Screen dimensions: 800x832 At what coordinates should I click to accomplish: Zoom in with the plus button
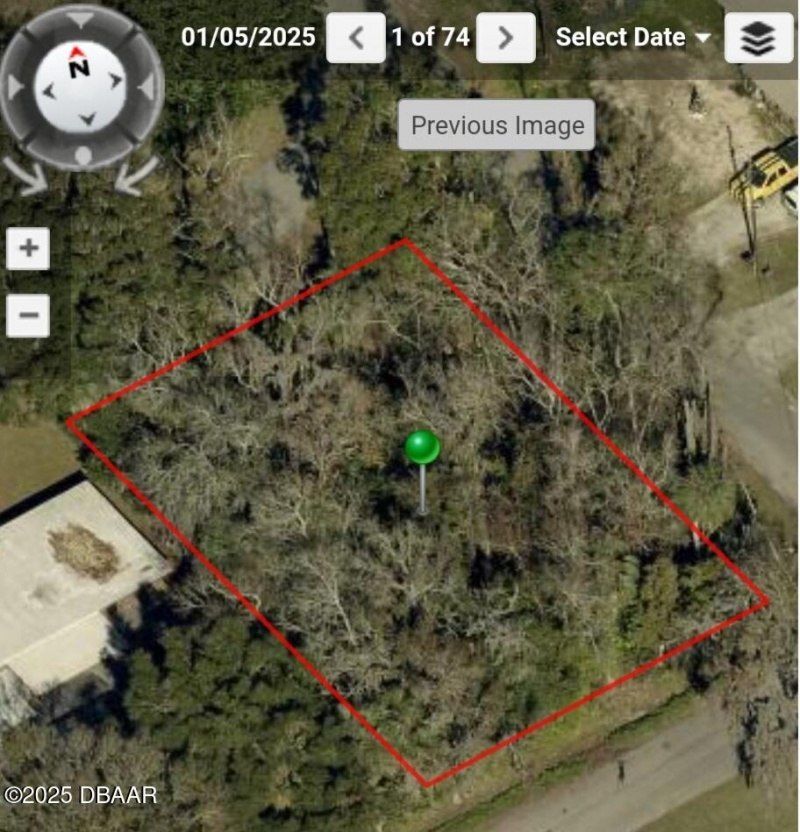[x=28, y=248]
